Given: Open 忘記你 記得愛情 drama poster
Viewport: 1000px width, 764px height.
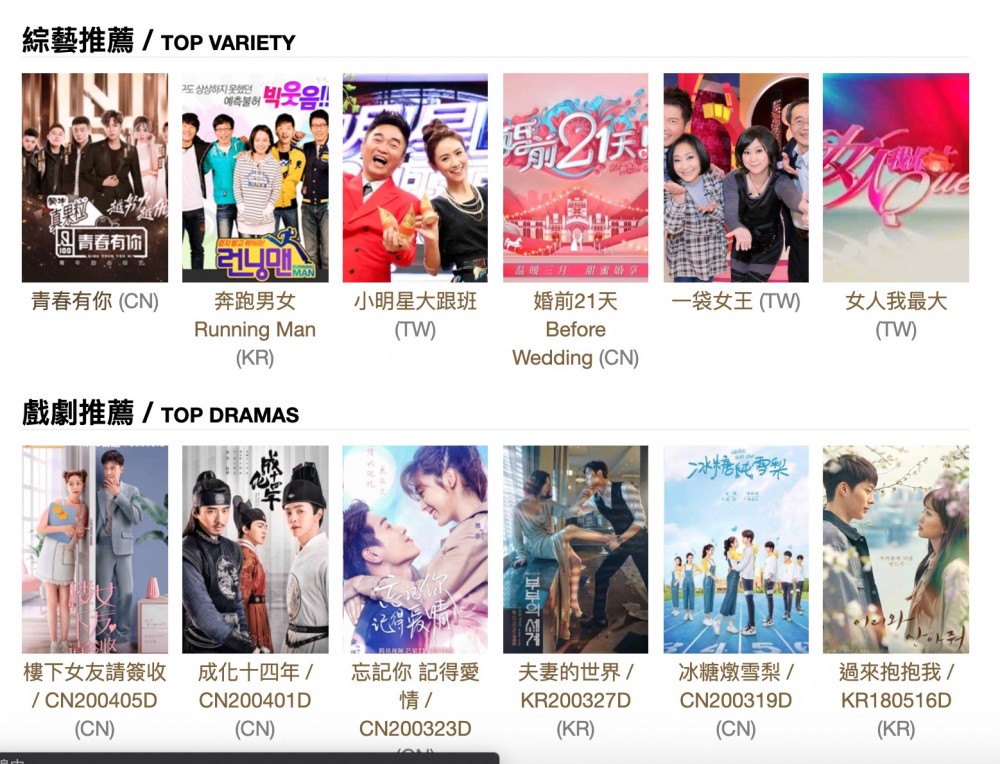Looking at the screenshot, I should point(415,549).
